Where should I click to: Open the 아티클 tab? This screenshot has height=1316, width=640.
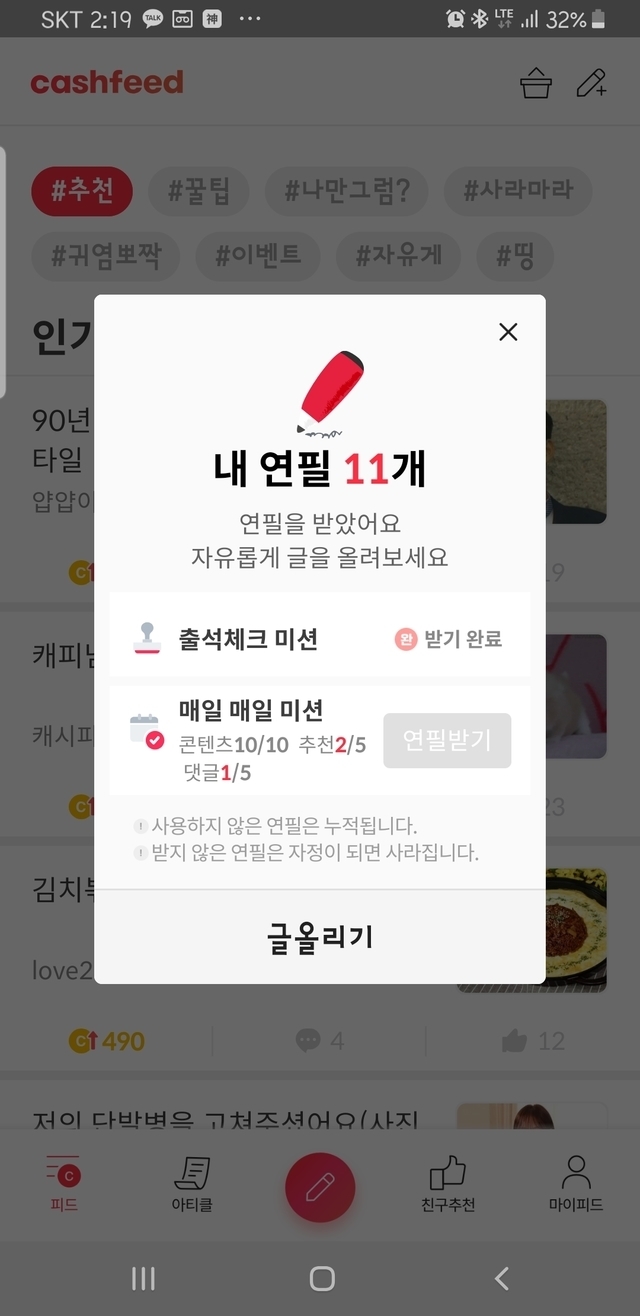click(192, 1185)
